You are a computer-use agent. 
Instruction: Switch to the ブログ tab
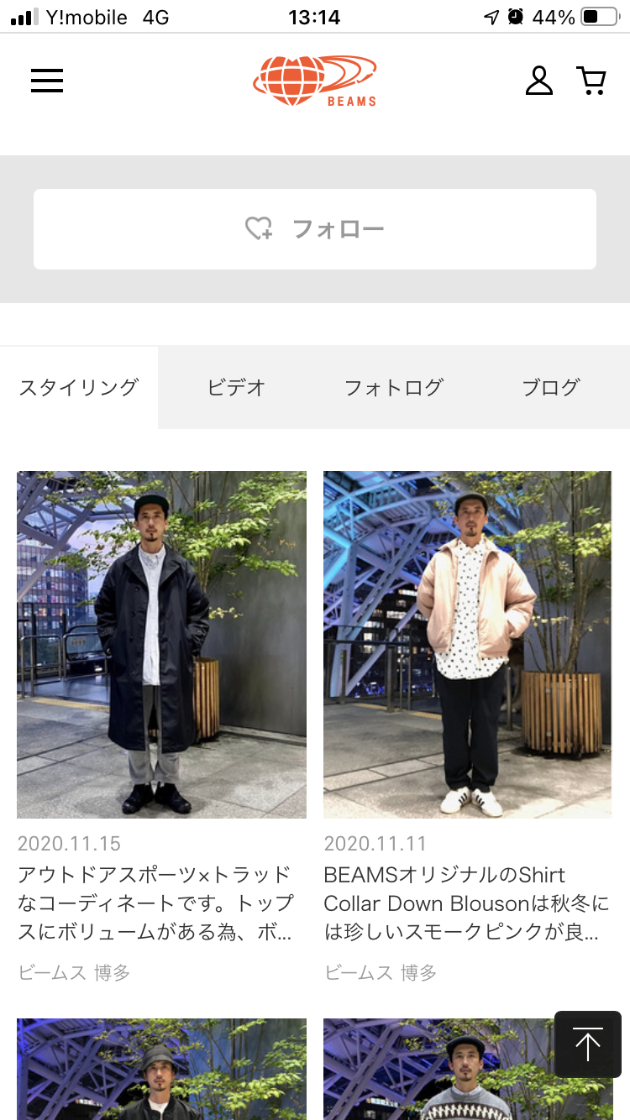[551, 388]
